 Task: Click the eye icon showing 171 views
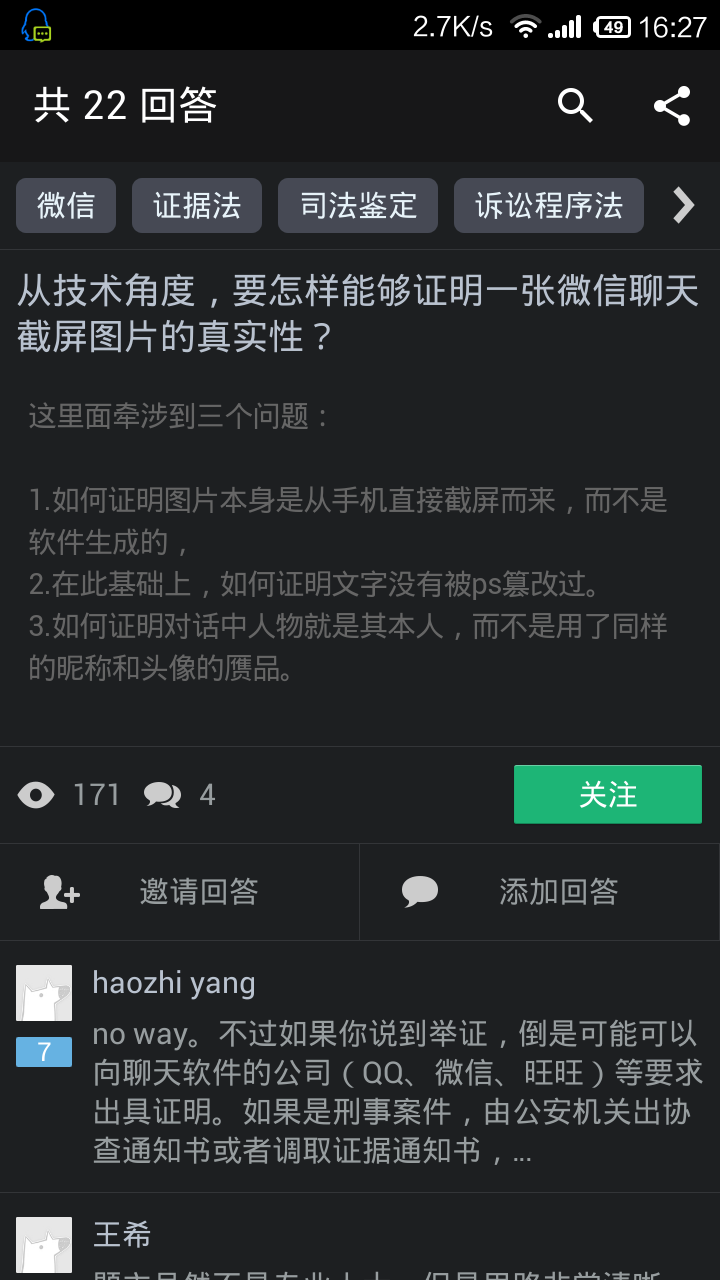pos(36,794)
